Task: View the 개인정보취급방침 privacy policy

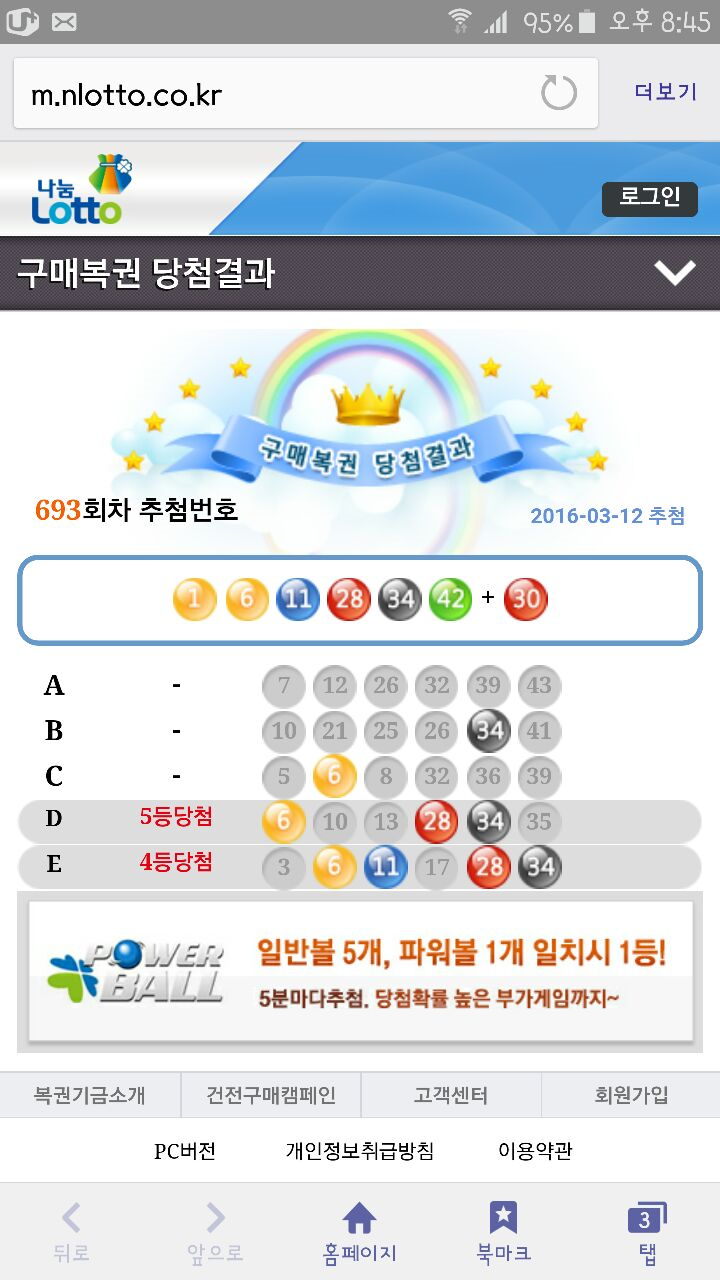Action: point(360,1151)
